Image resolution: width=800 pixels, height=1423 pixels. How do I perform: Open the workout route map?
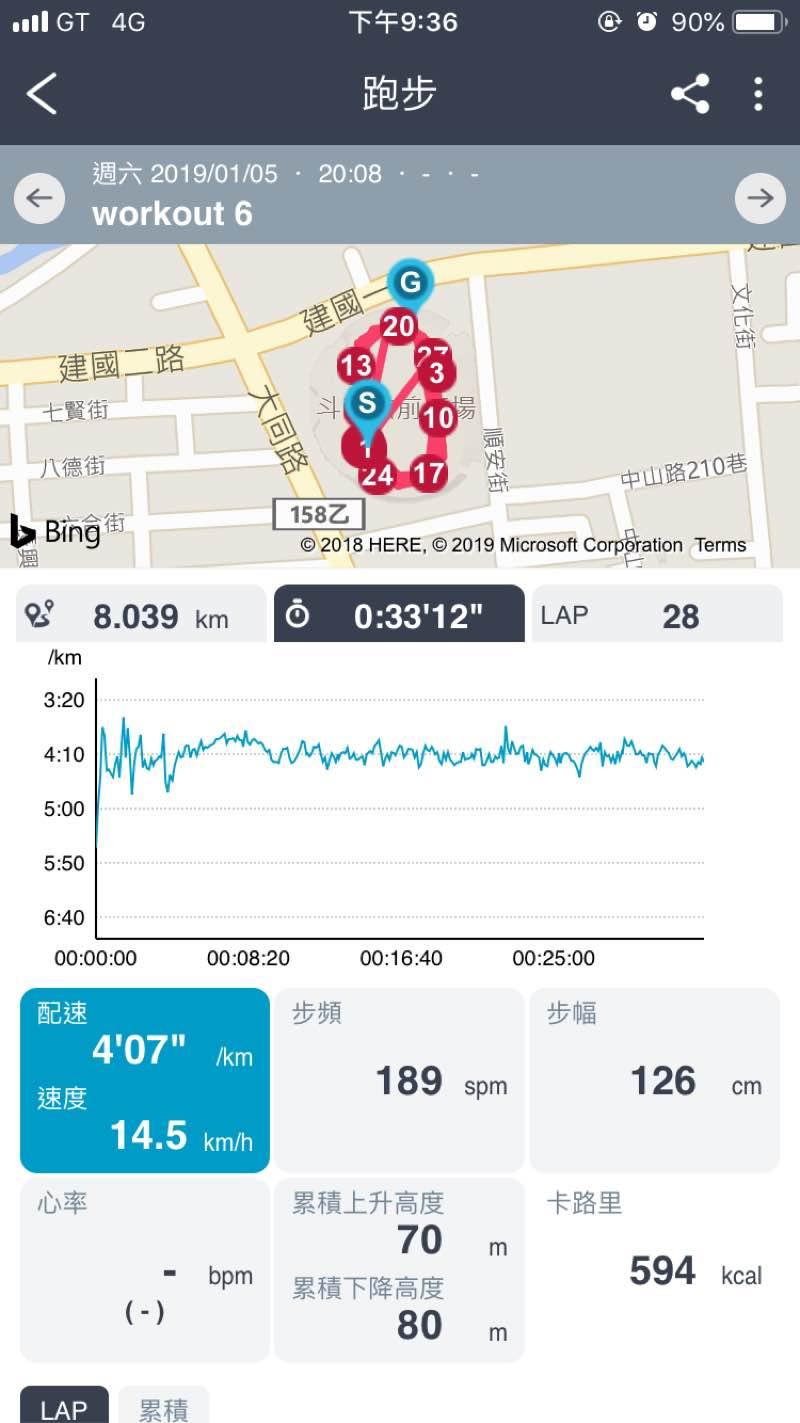click(x=400, y=400)
